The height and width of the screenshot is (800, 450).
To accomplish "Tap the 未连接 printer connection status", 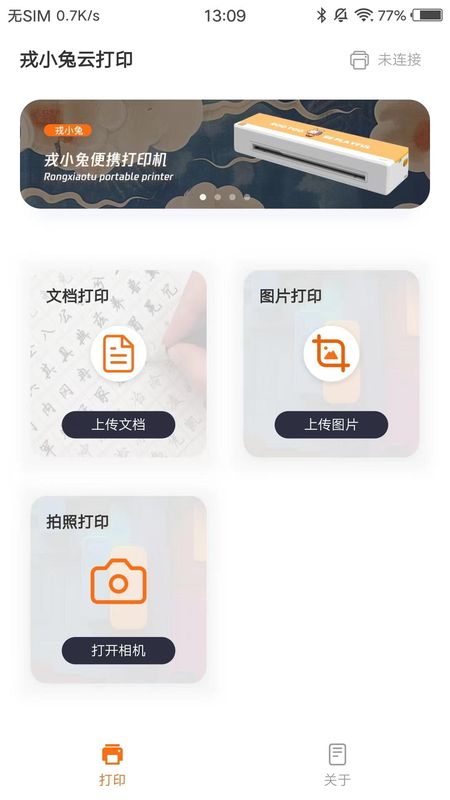I will pyautogui.click(x=386, y=60).
